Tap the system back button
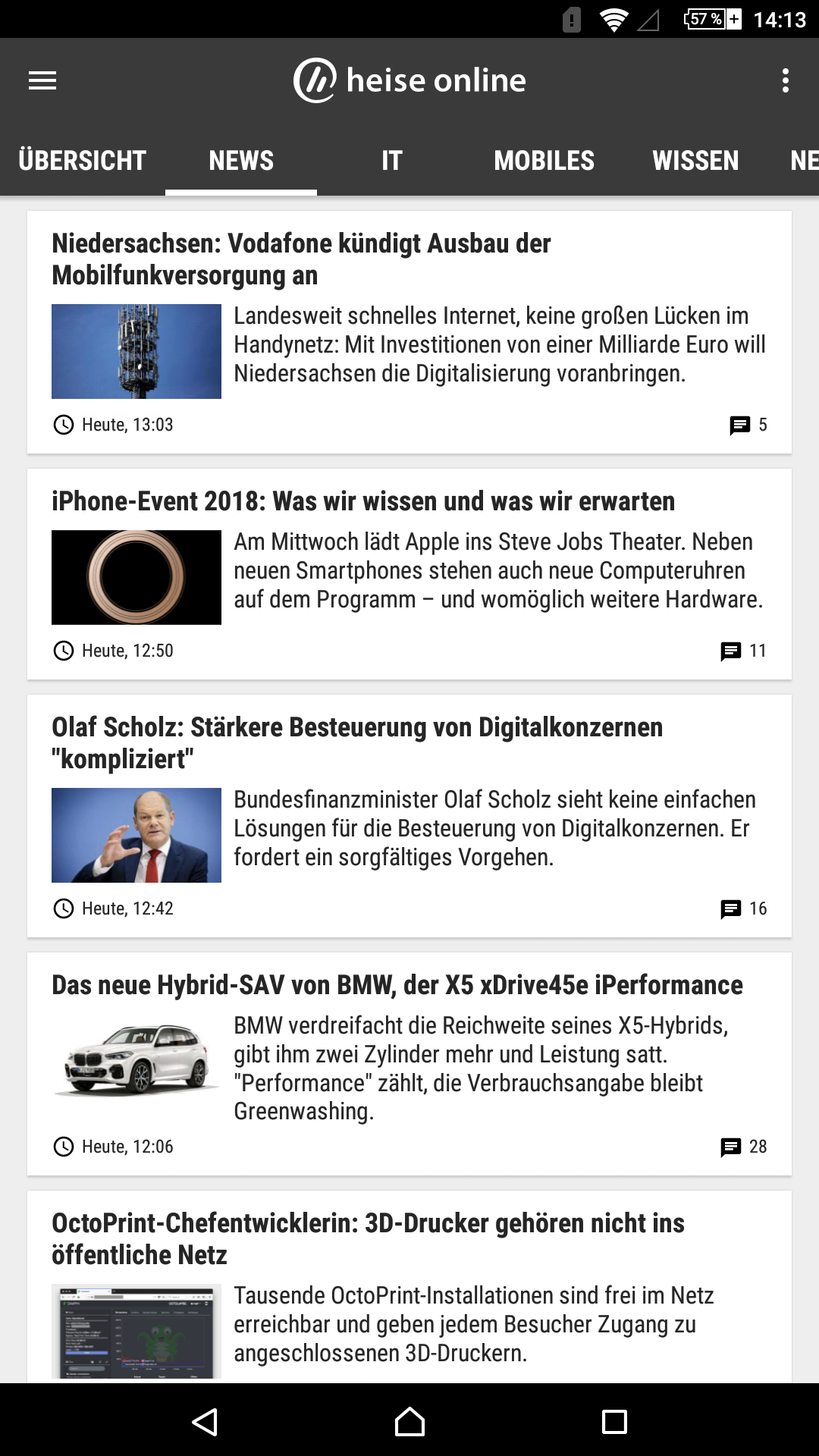 pyautogui.click(x=205, y=1421)
